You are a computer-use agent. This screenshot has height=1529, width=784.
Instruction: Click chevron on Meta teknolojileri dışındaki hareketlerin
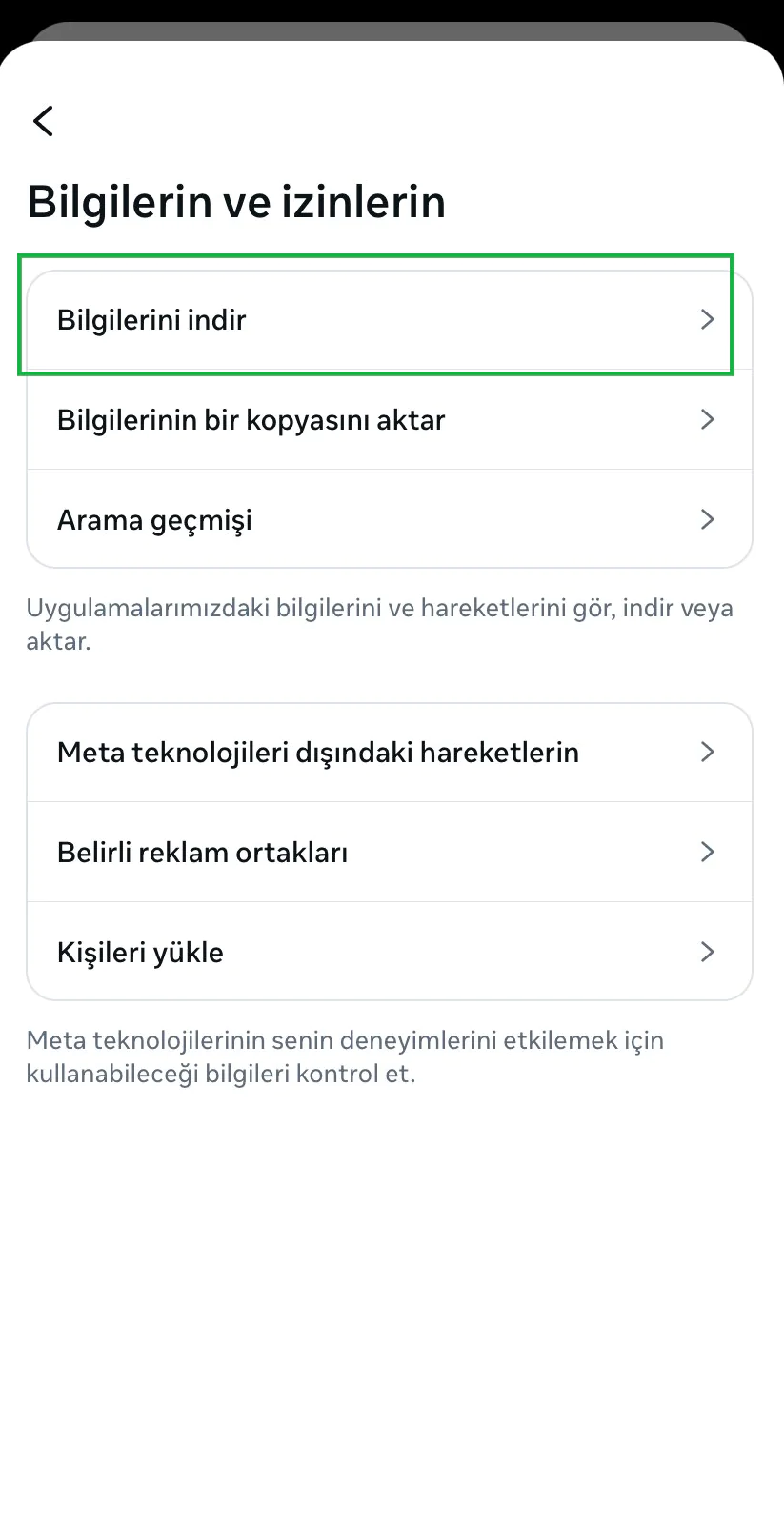707,752
